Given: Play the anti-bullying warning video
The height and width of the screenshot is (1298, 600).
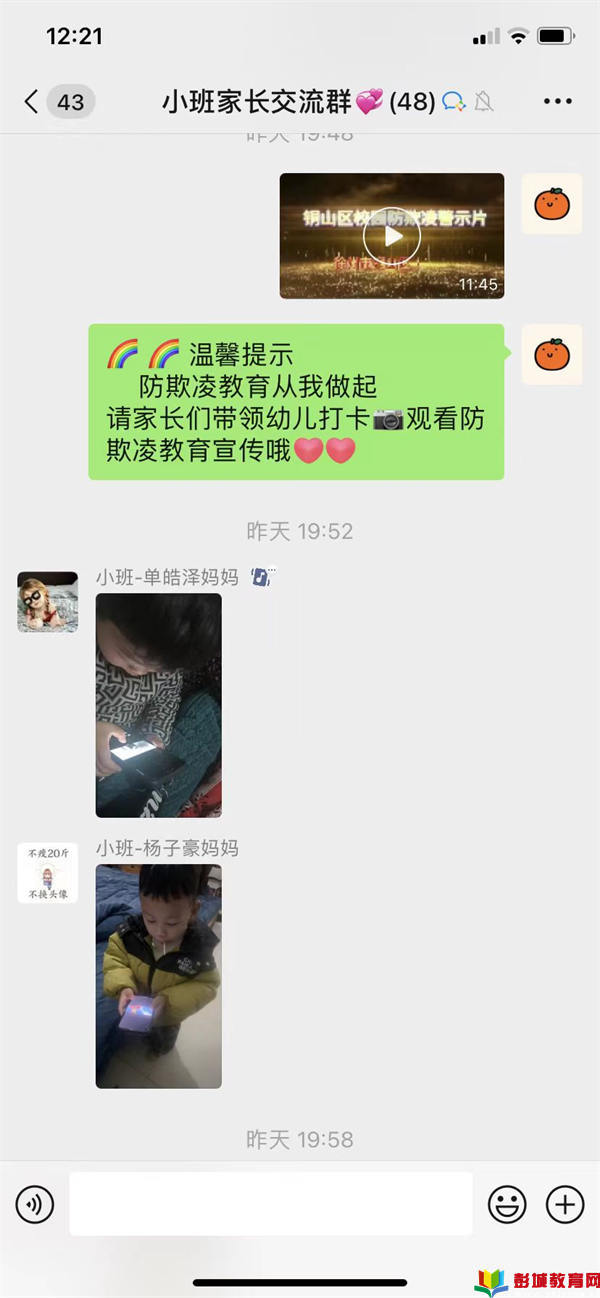Looking at the screenshot, I should pyautogui.click(x=392, y=236).
